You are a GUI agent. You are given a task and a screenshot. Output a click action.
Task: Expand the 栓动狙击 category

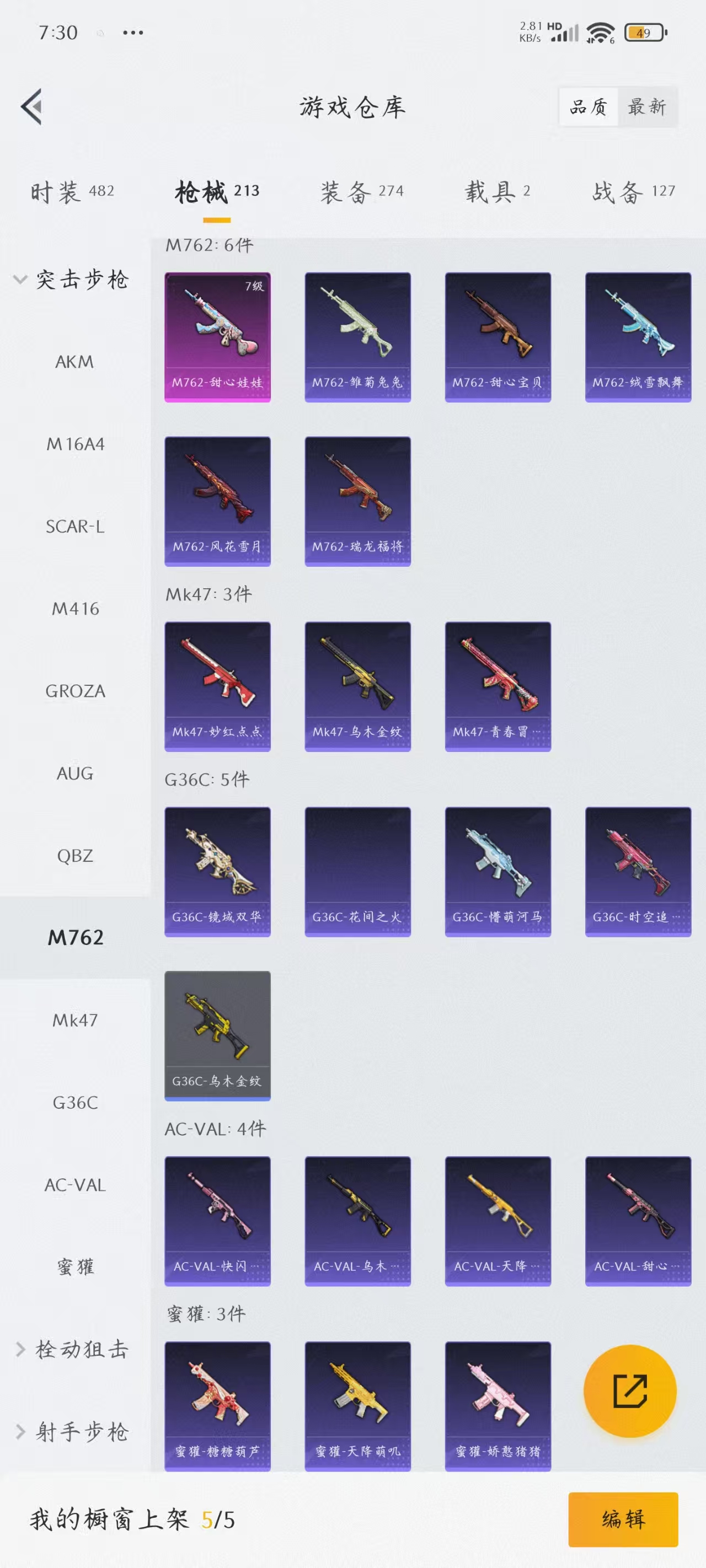pyautogui.click(x=72, y=1350)
